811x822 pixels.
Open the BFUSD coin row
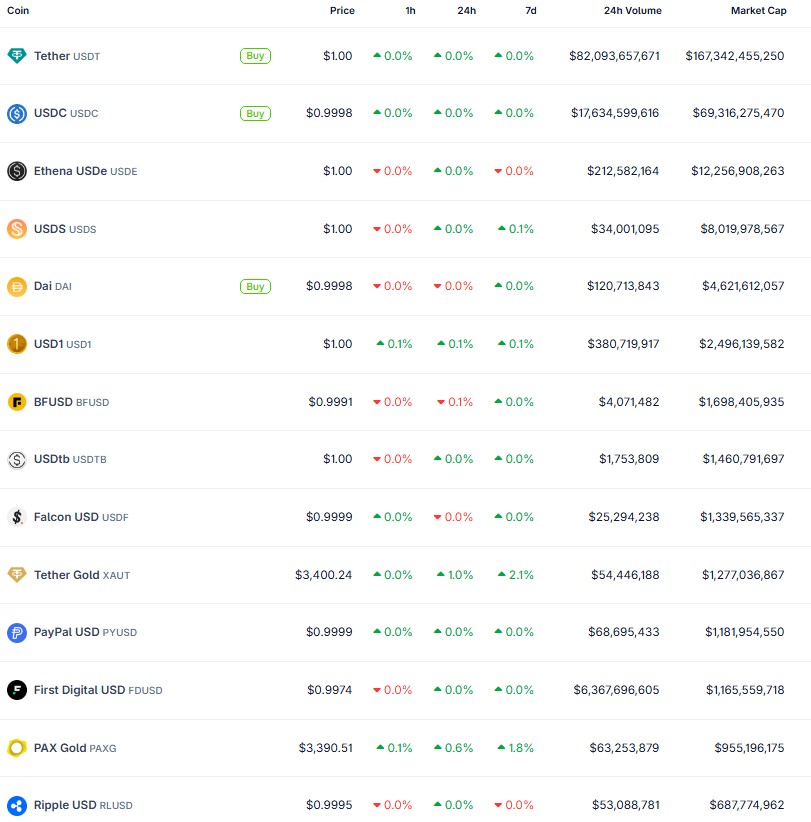point(405,402)
